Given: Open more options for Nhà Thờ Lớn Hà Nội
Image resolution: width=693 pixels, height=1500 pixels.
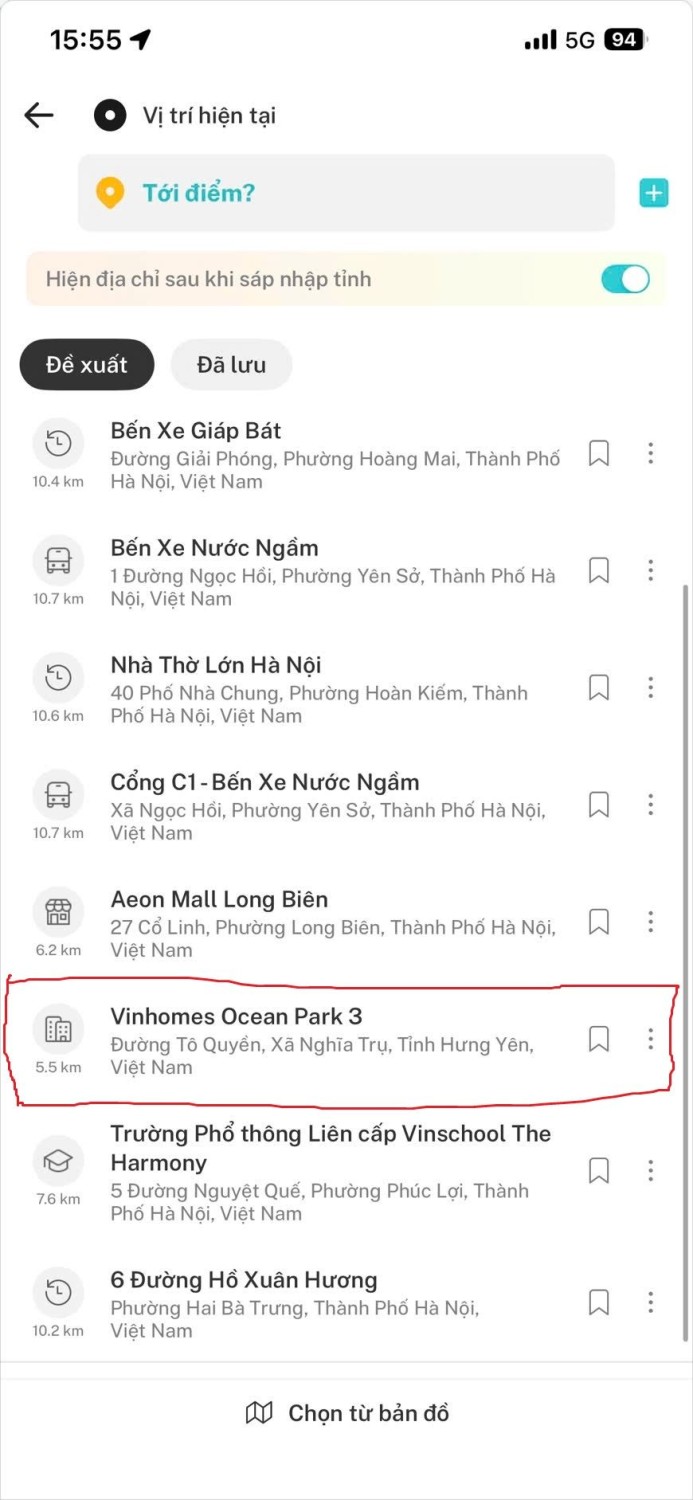Looking at the screenshot, I should [x=650, y=687].
